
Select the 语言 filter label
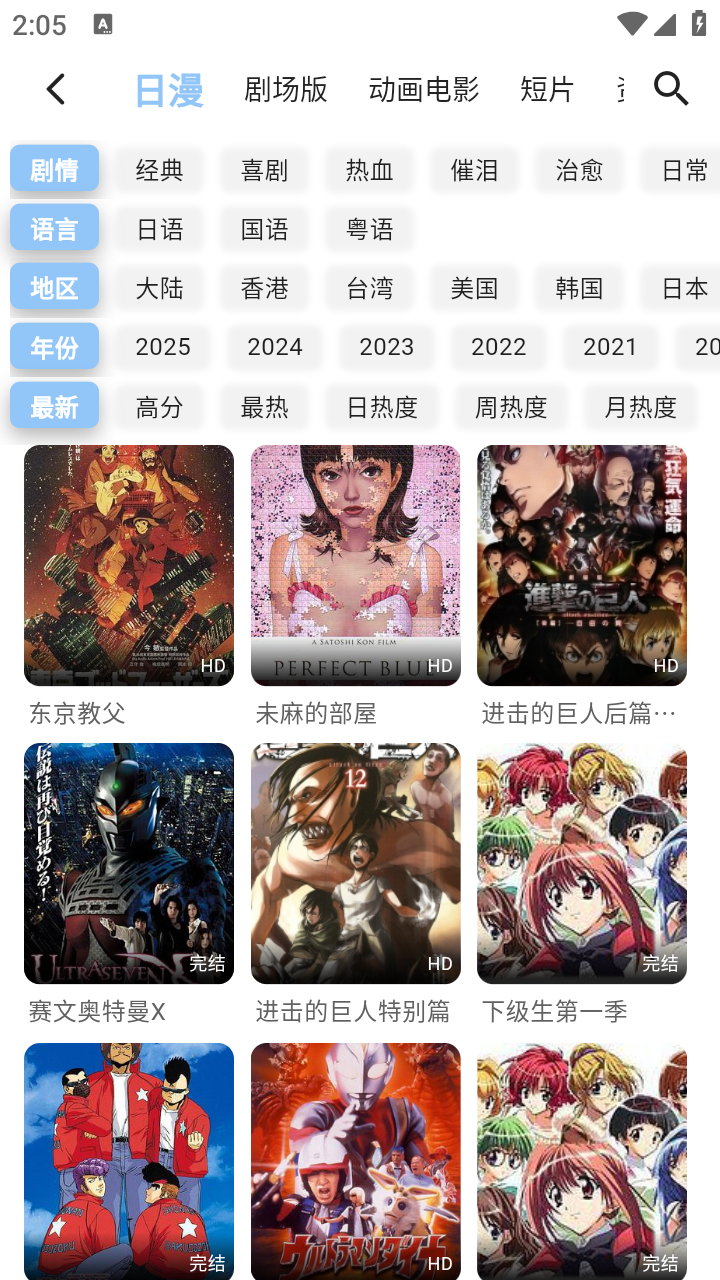click(x=54, y=227)
